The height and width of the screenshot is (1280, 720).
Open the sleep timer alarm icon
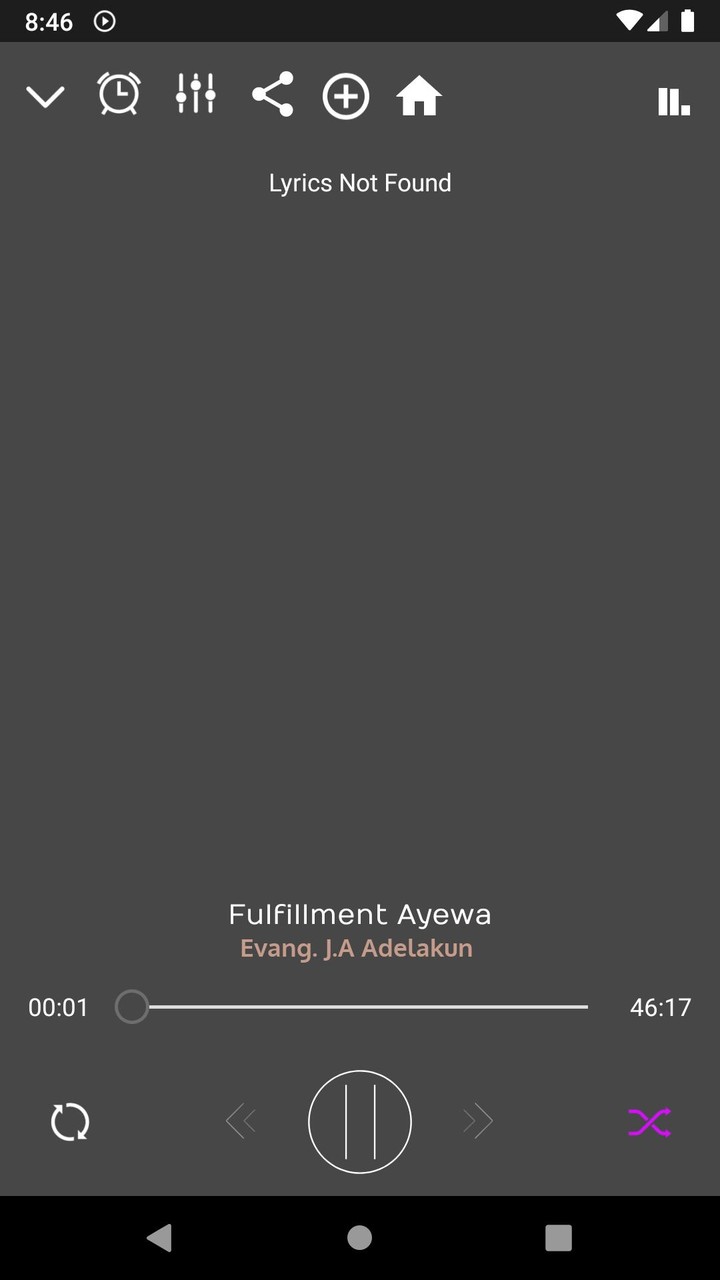click(x=118, y=95)
